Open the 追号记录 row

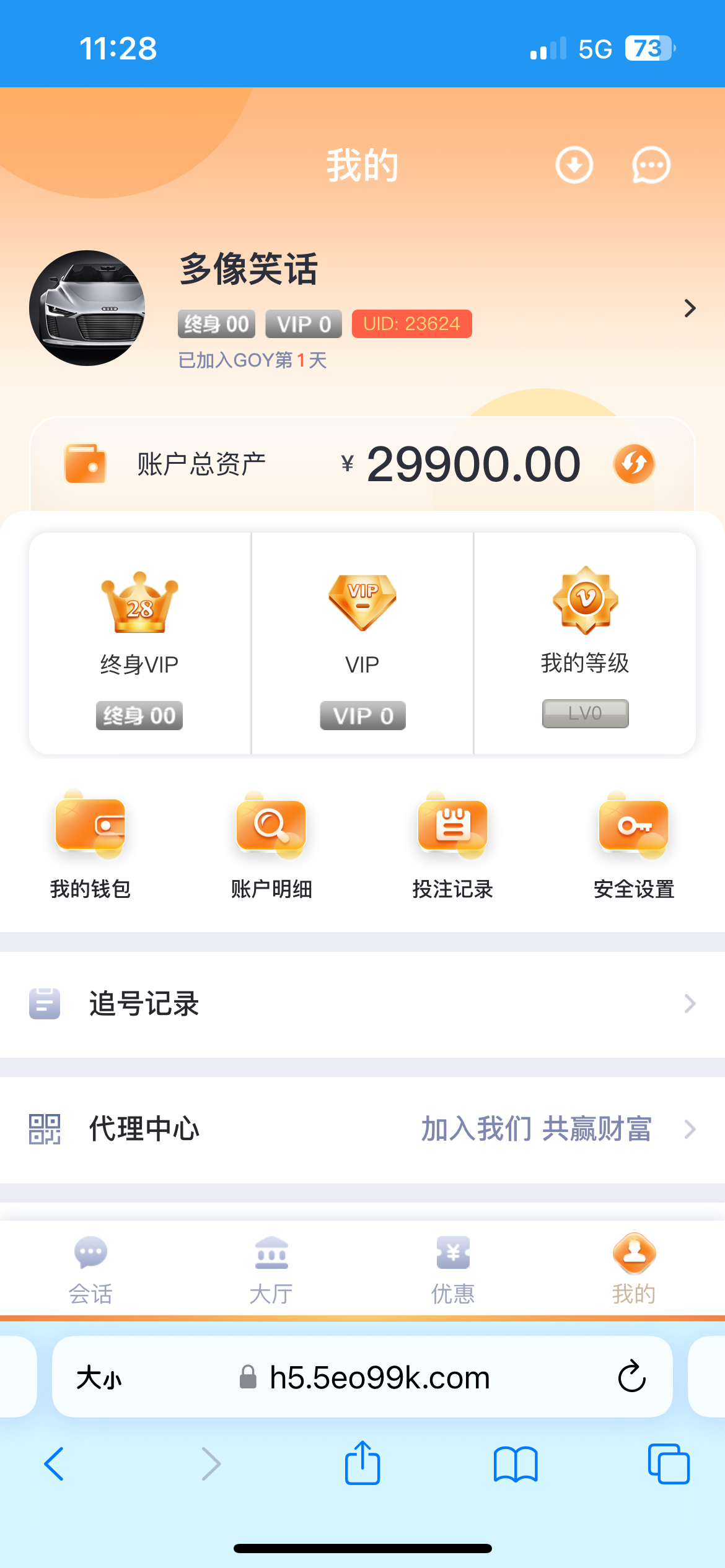click(x=362, y=1004)
